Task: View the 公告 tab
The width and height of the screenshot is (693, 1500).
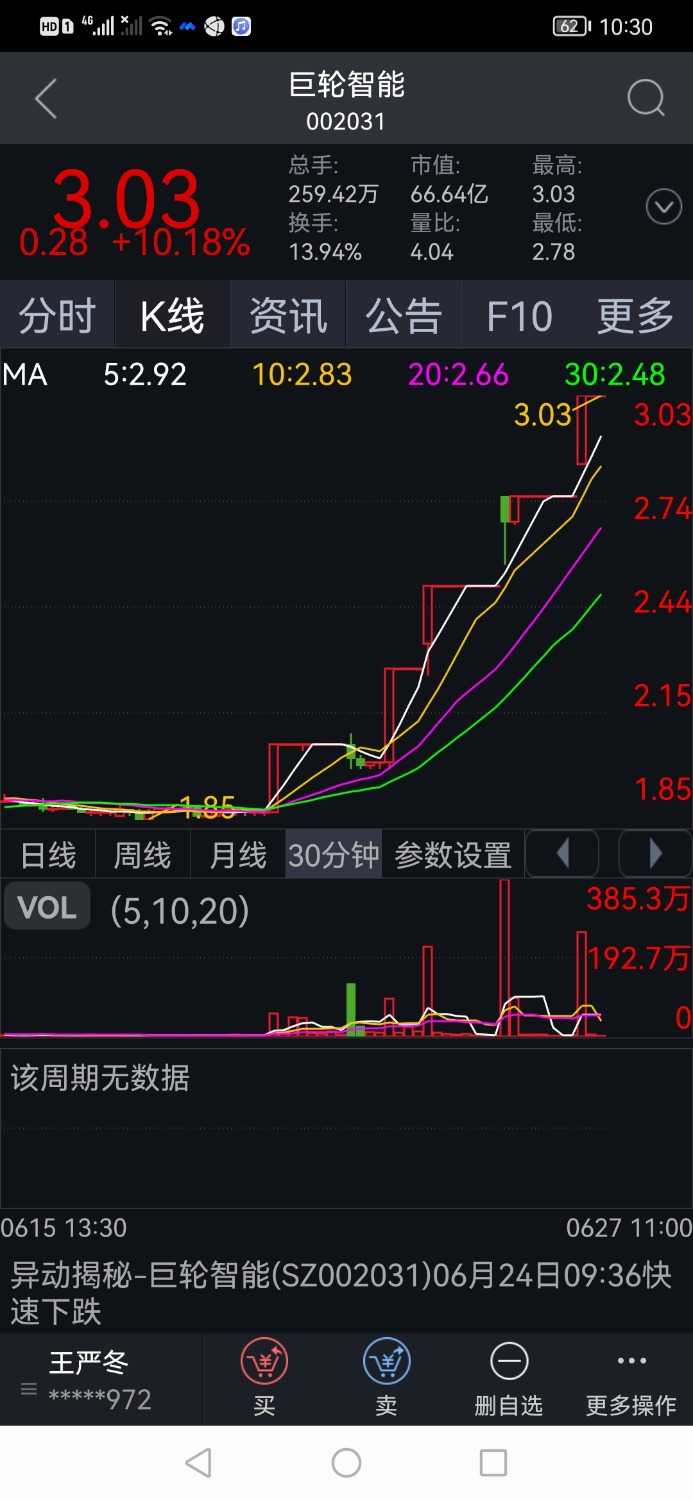Action: 403,316
